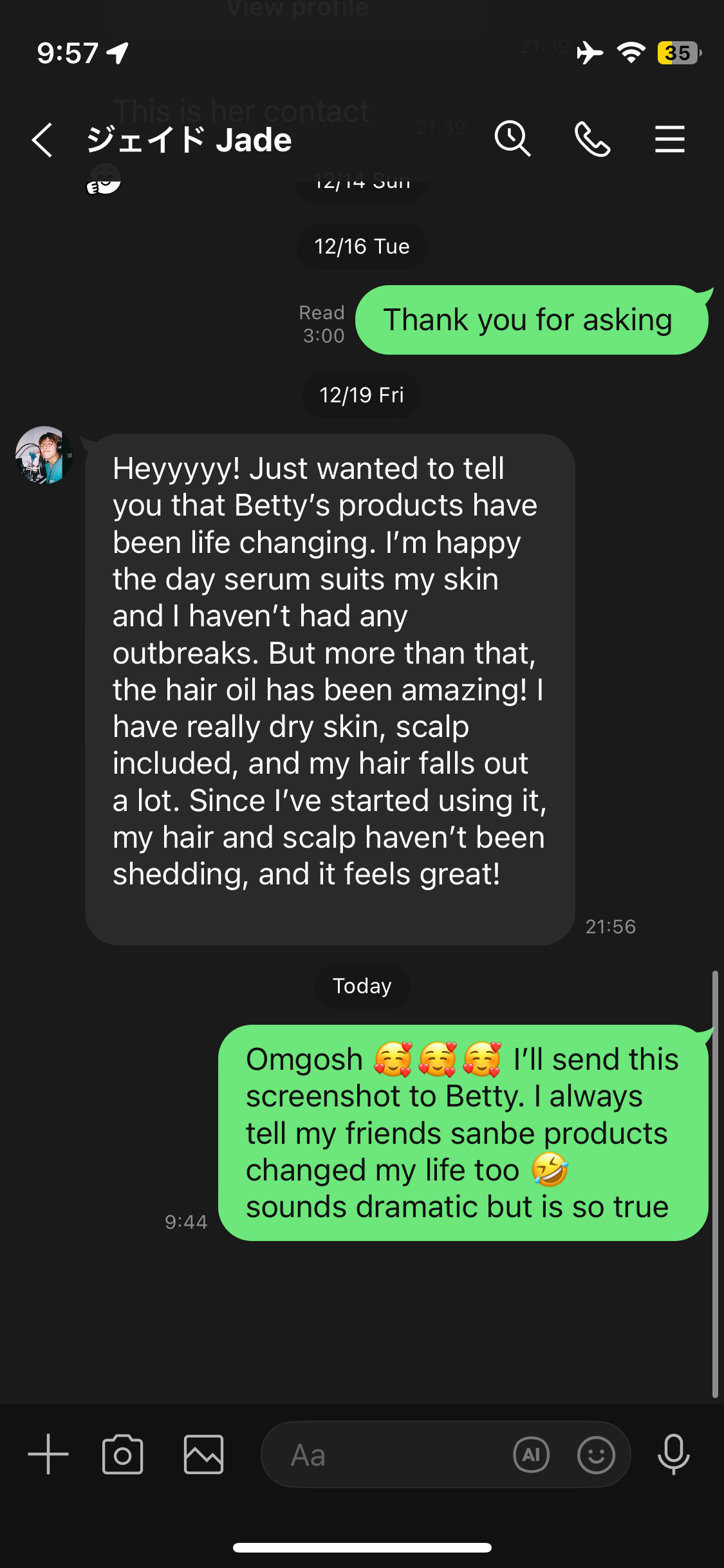Launch the camera from chat
Image resolution: width=724 pixels, height=1568 pixels.
click(x=122, y=1454)
